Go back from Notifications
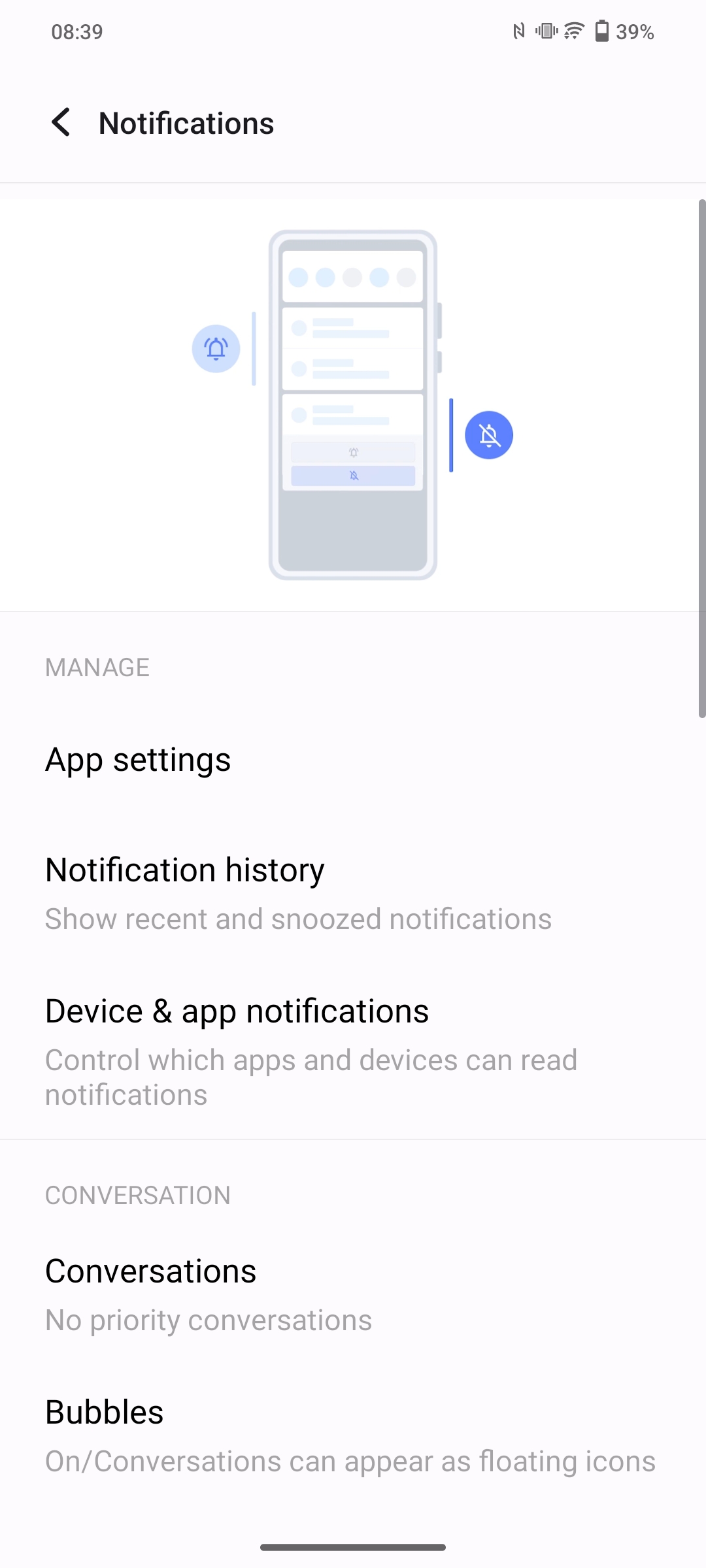This screenshot has width=706, height=1568. [61, 123]
